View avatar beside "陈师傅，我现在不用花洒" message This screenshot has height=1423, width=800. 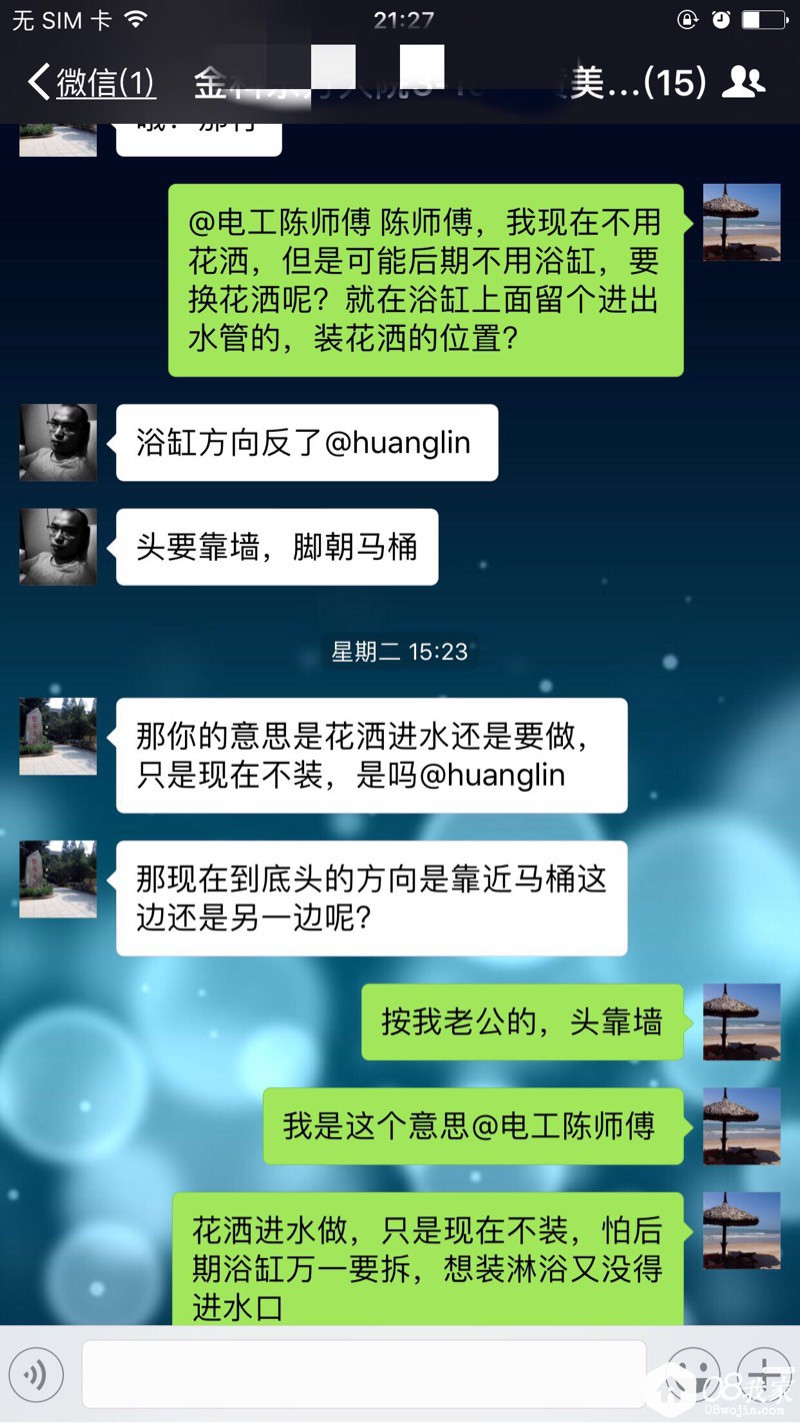(741, 222)
